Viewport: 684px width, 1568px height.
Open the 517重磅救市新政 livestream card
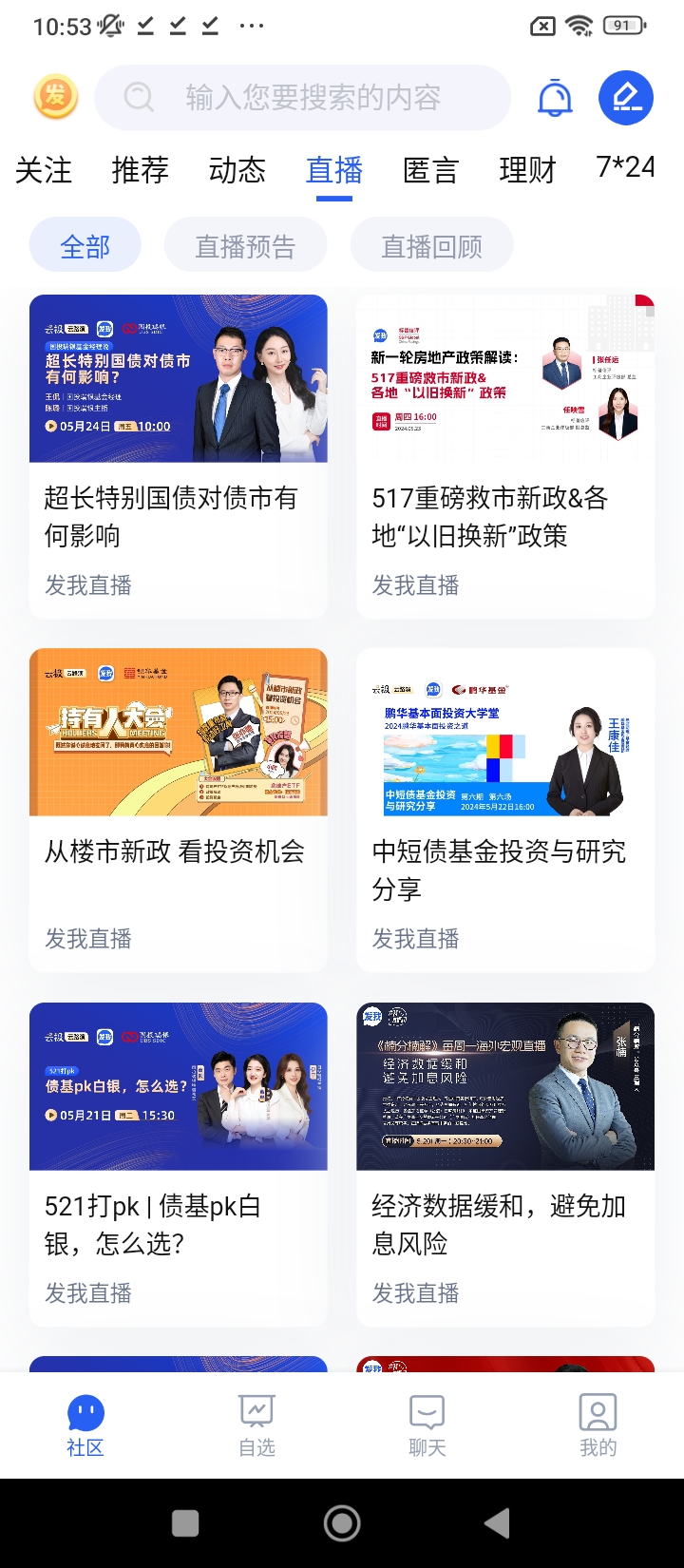(x=505, y=456)
